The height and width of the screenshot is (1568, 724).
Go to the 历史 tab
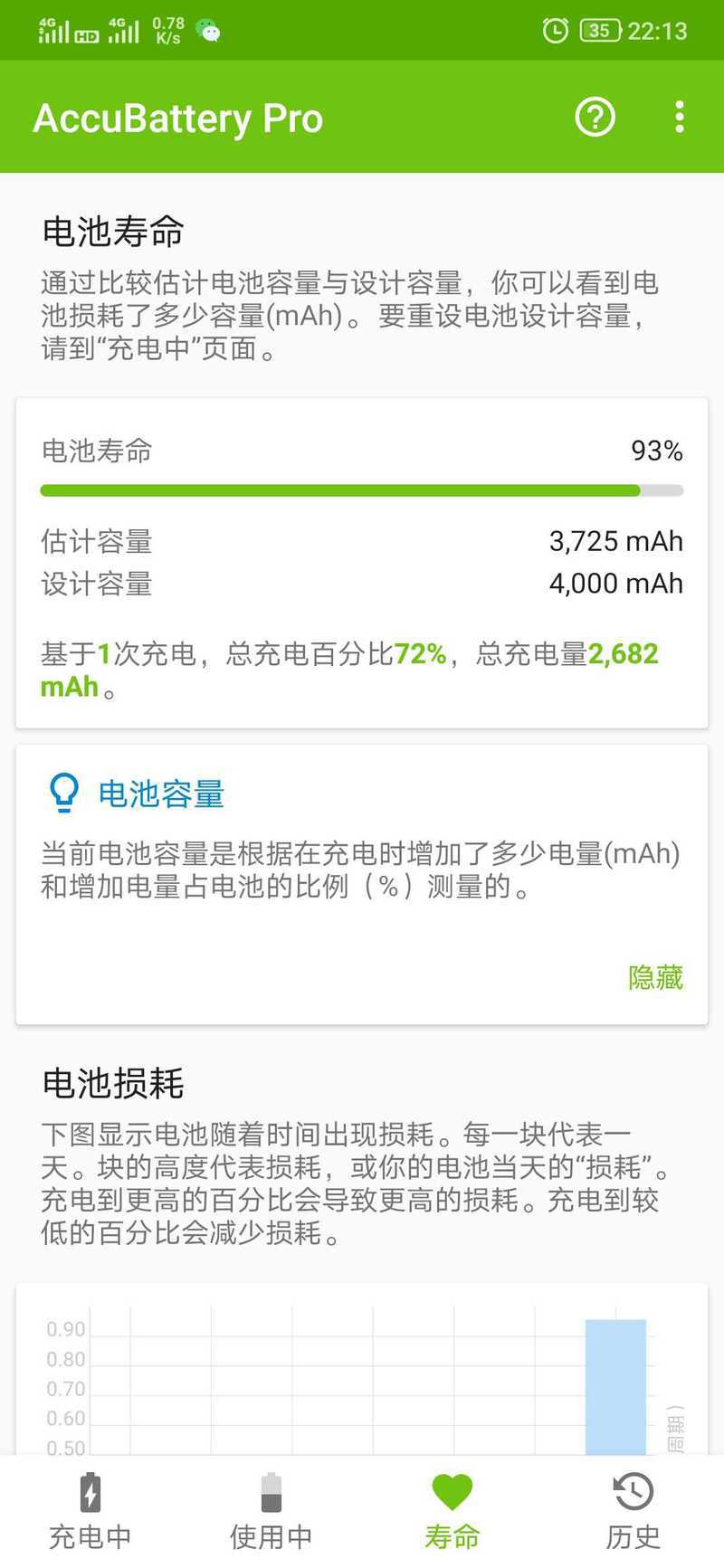(x=633, y=1511)
